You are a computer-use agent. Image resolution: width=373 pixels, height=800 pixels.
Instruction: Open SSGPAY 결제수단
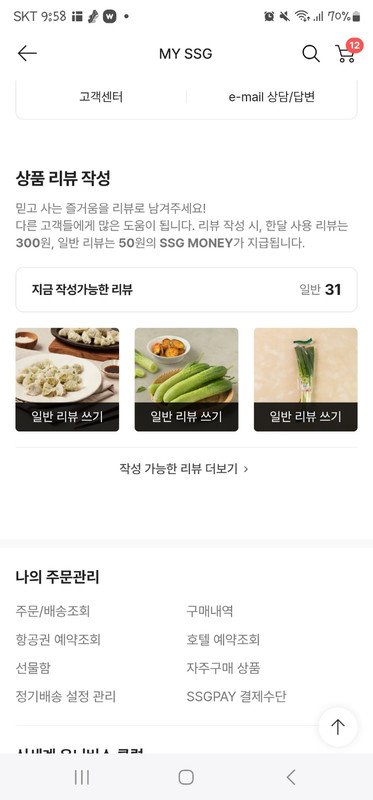pyautogui.click(x=236, y=696)
